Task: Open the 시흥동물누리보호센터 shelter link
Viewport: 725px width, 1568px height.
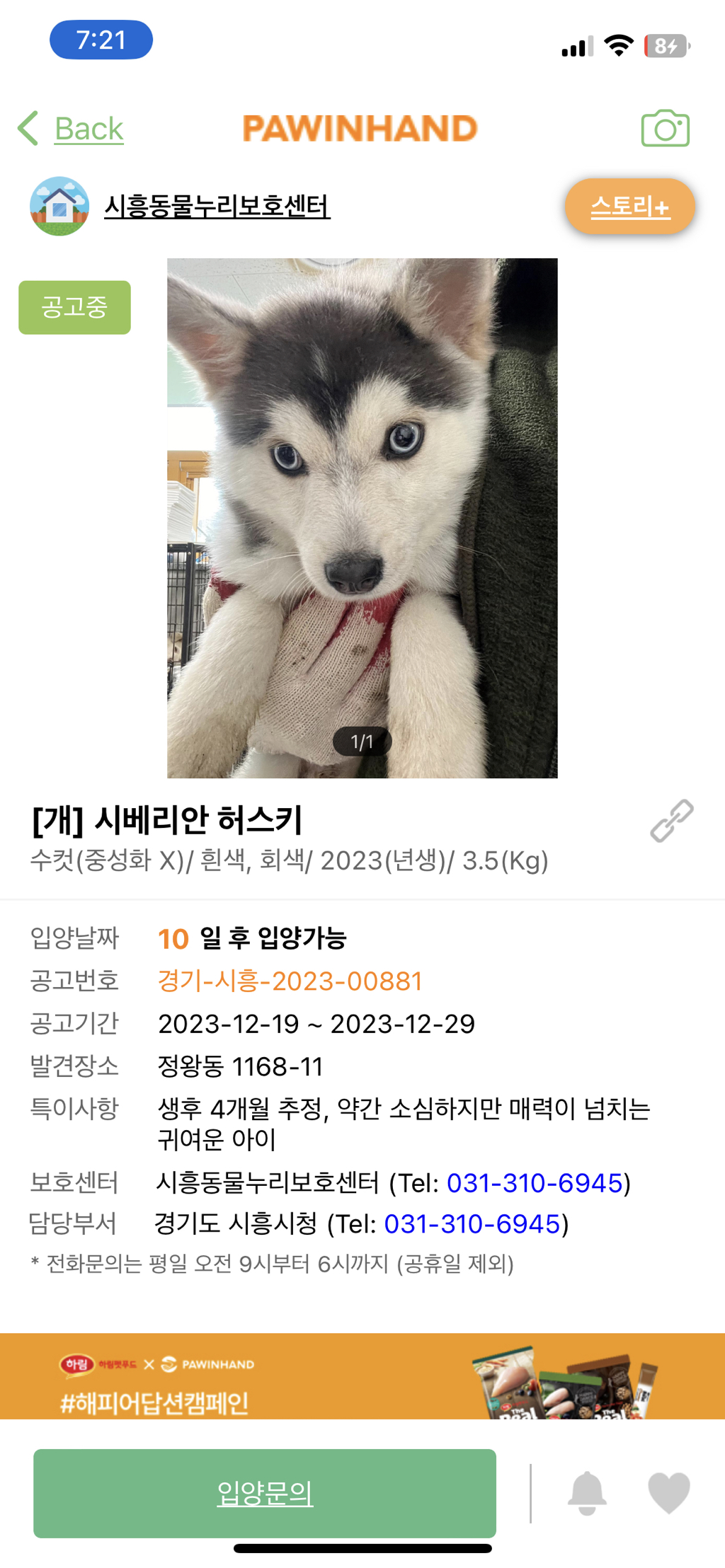Action: pos(217,207)
